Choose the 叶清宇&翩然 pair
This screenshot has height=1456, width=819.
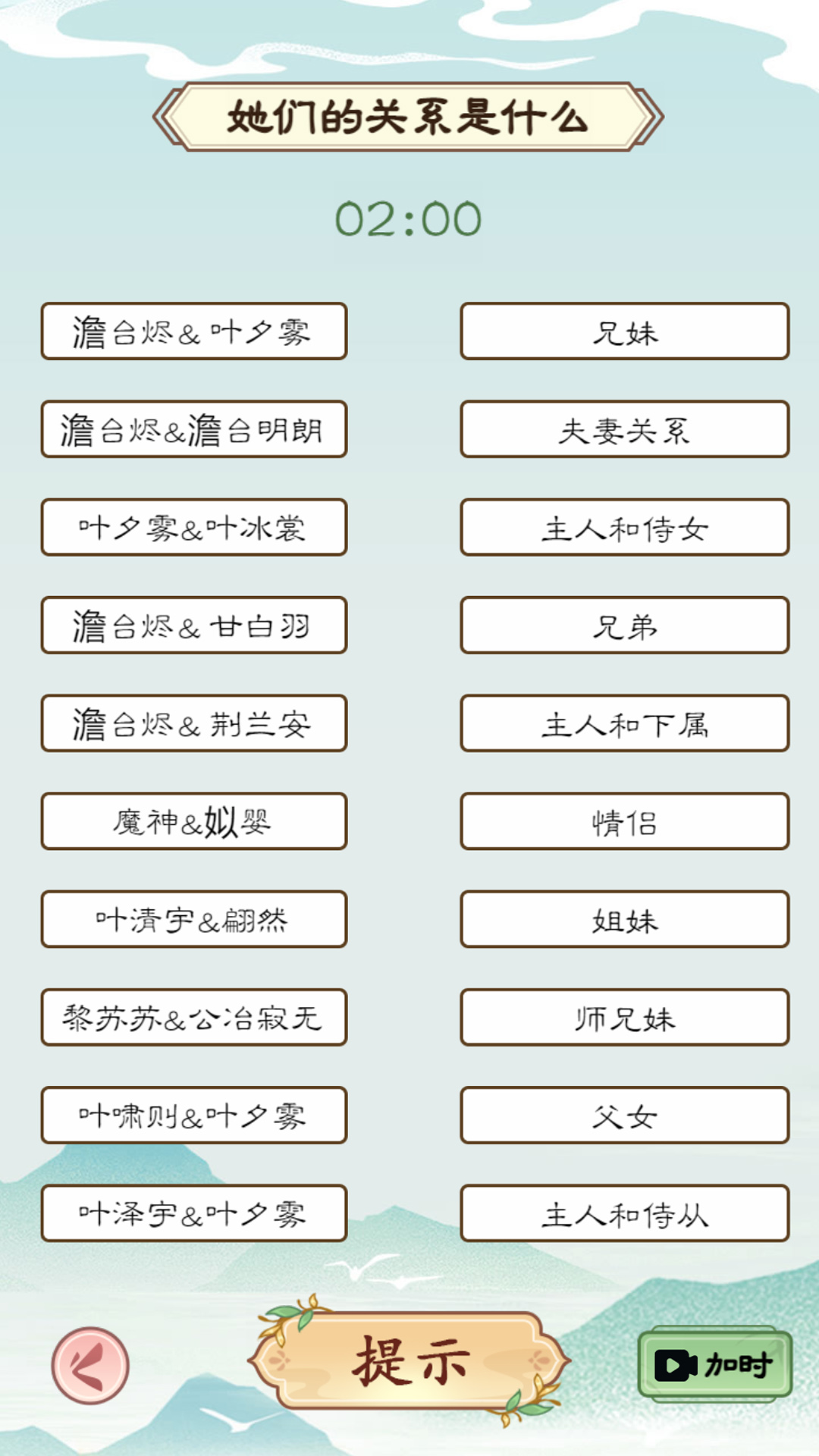click(193, 919)
